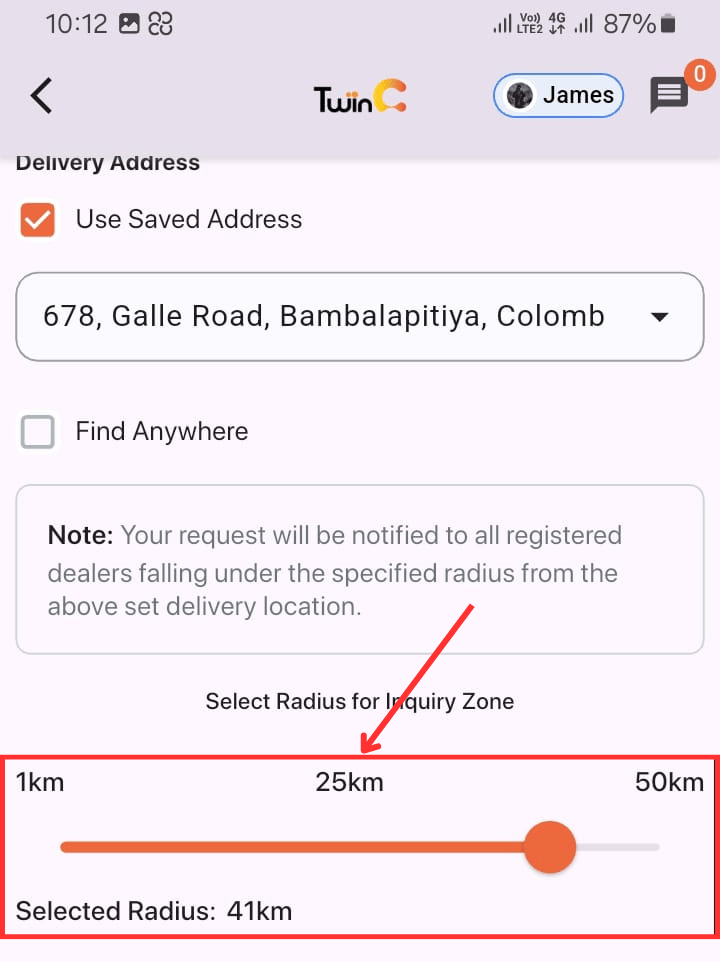The image size is (720, 962).
Task: Go back using the top arrow
Action: coord(41,96)
